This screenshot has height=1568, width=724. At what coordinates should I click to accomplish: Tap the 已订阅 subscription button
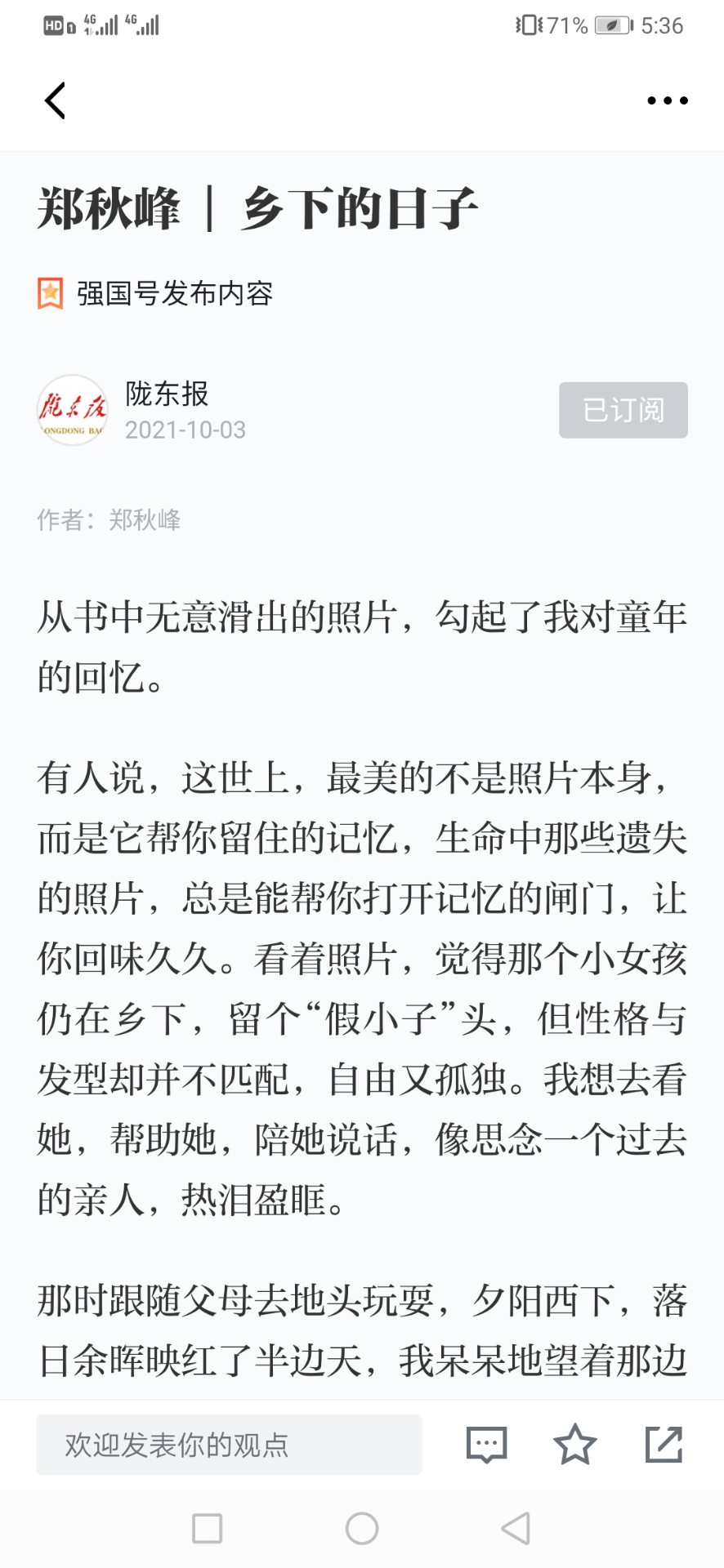pos(623,410)
